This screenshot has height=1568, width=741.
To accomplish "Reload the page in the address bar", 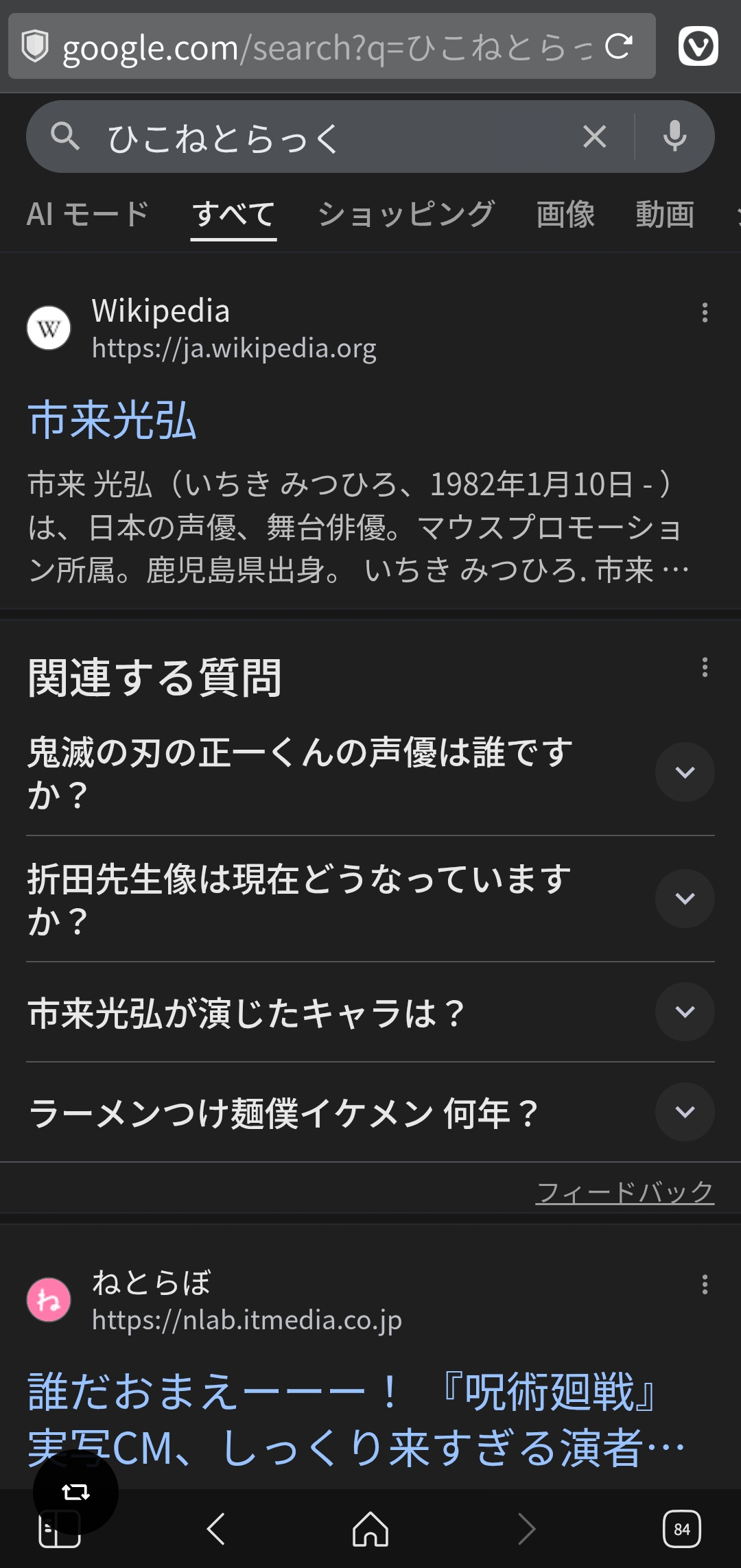I will click(x=618, y=47).
